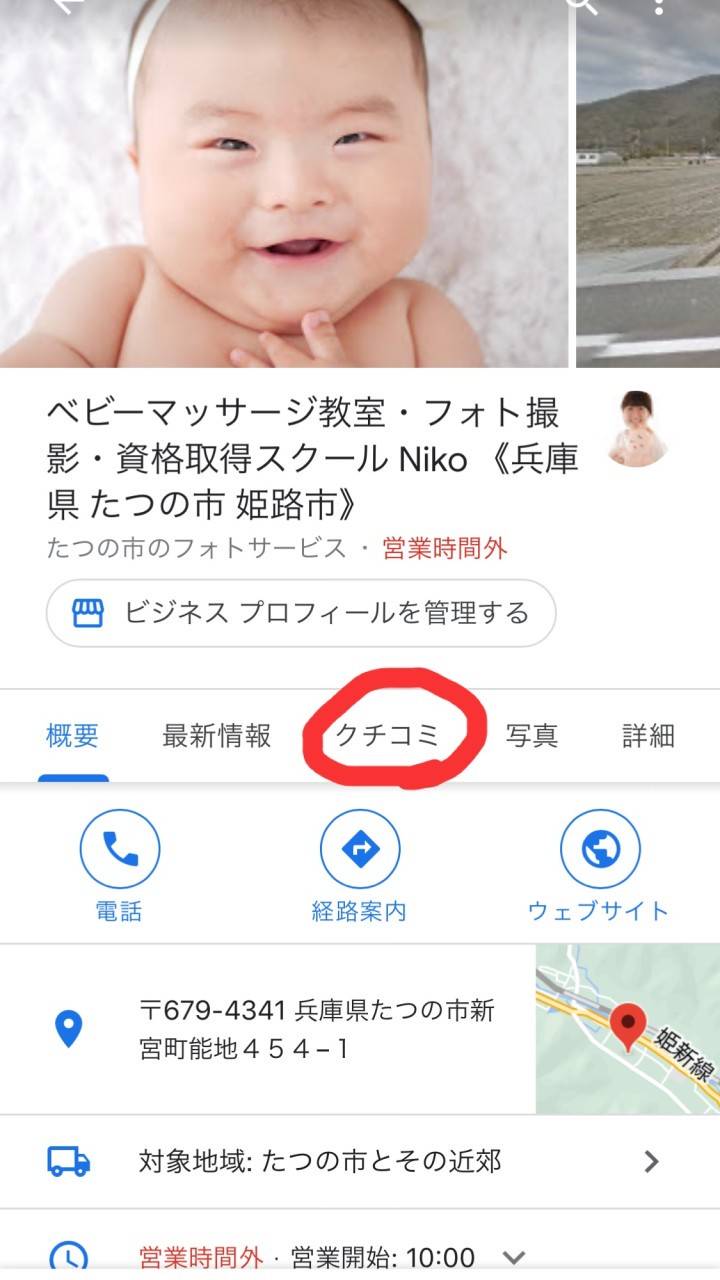Image resolution: width=720 pixels, height=1280 pixels.
Task: Open 対象地域 service area row
Action: (x=360, y=1162)
